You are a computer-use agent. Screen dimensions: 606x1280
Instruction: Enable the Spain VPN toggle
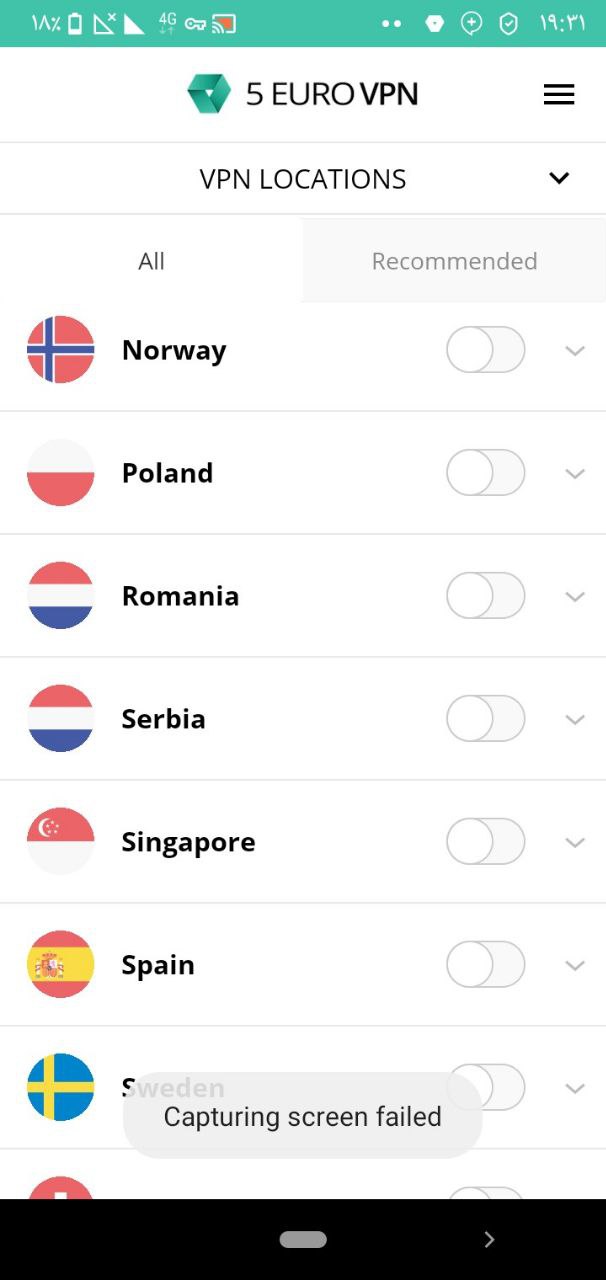pyautogui.click(x=485, y=965)
